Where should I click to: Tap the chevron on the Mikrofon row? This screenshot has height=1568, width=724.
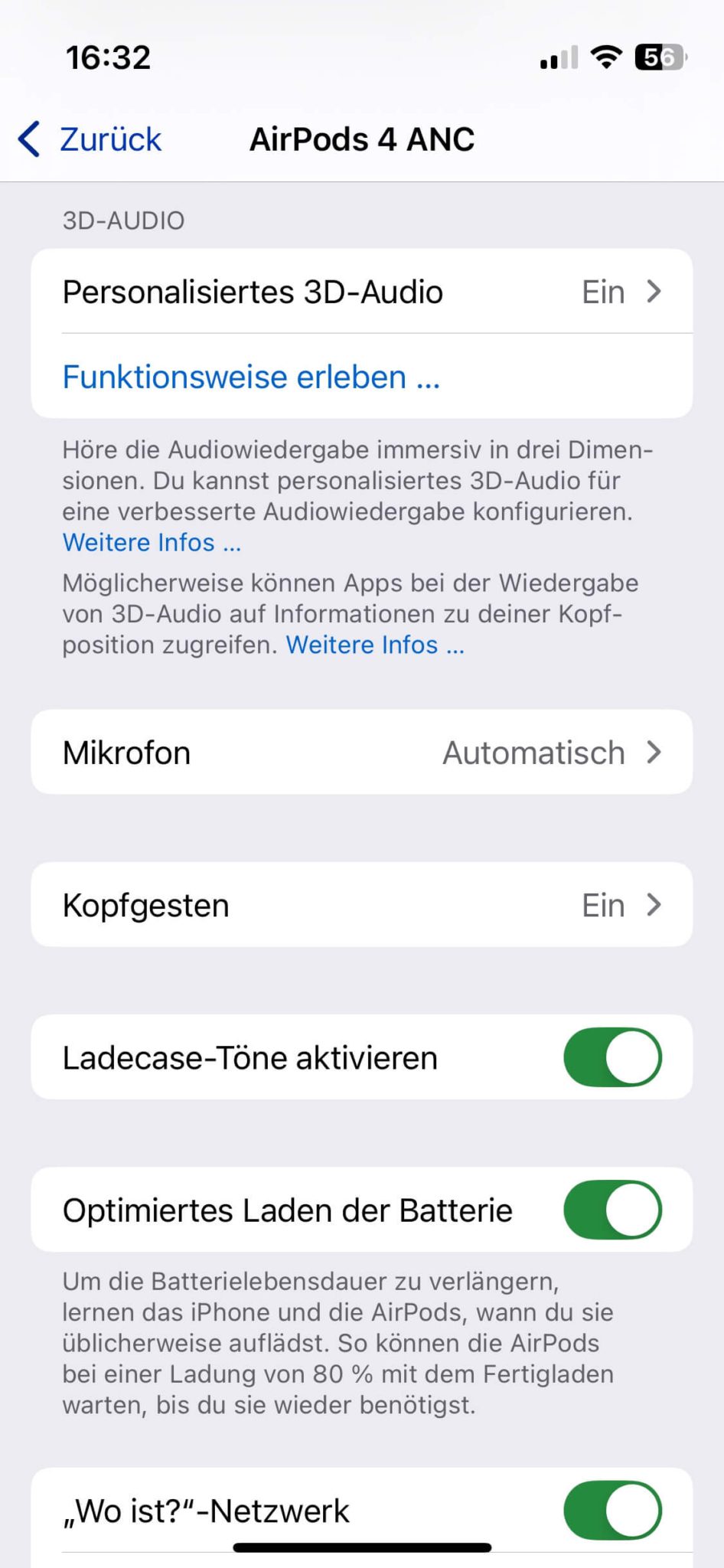point(654,752)
